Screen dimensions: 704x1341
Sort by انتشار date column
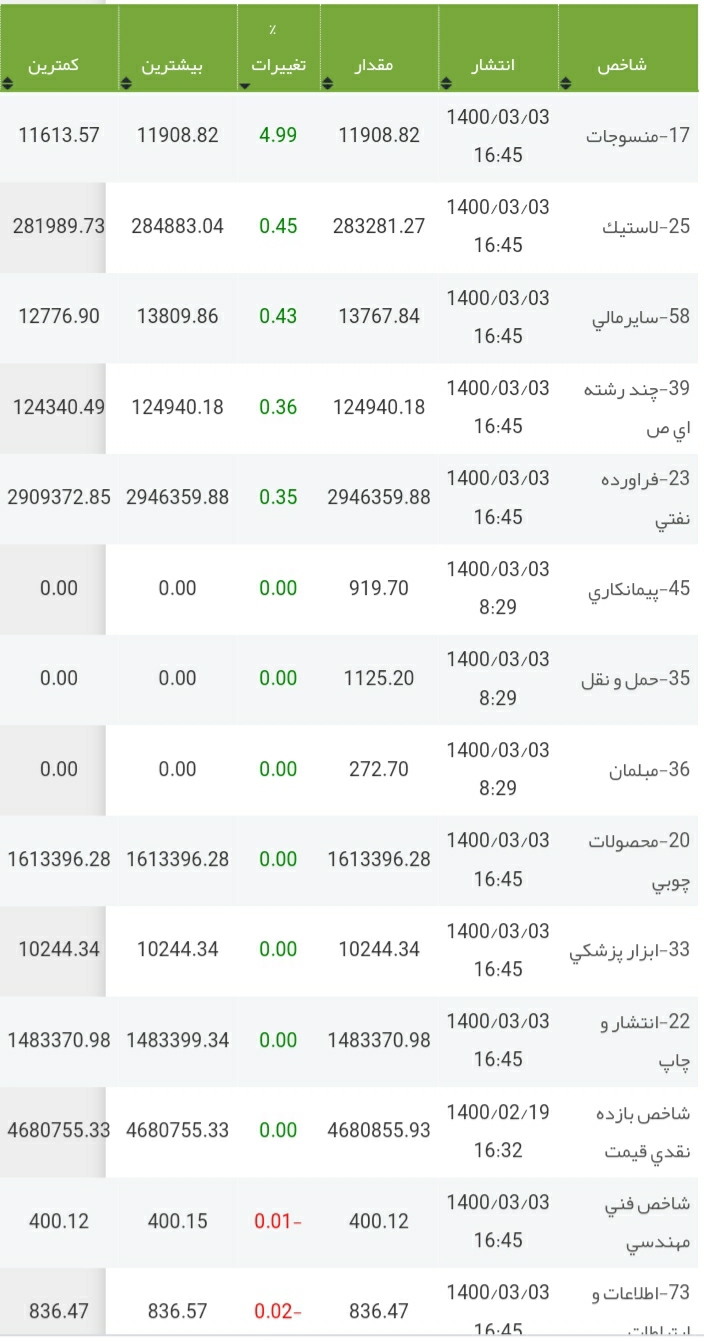click(x=493, y=65)
